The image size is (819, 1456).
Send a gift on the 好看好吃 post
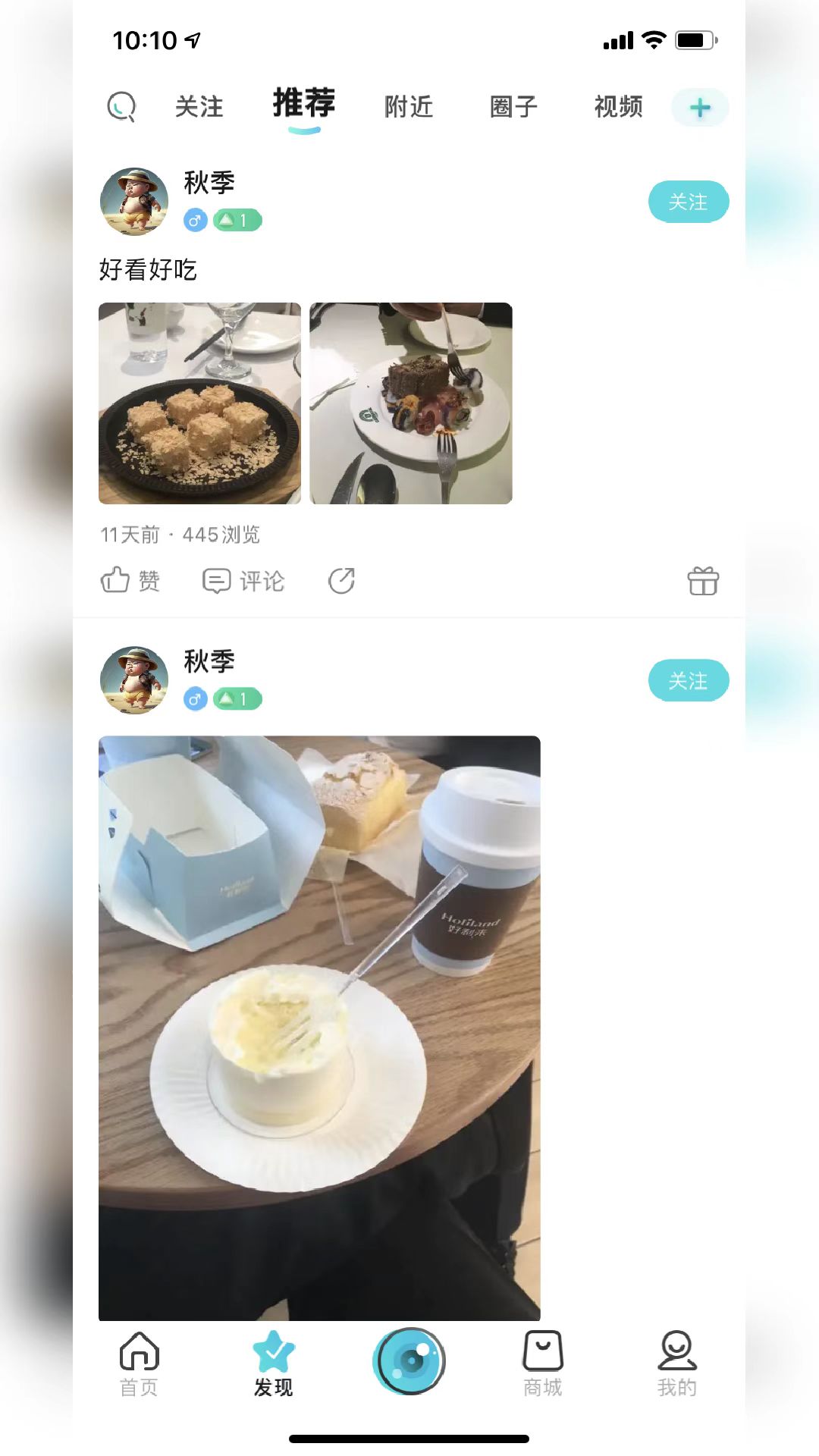(x=702, y=581)
